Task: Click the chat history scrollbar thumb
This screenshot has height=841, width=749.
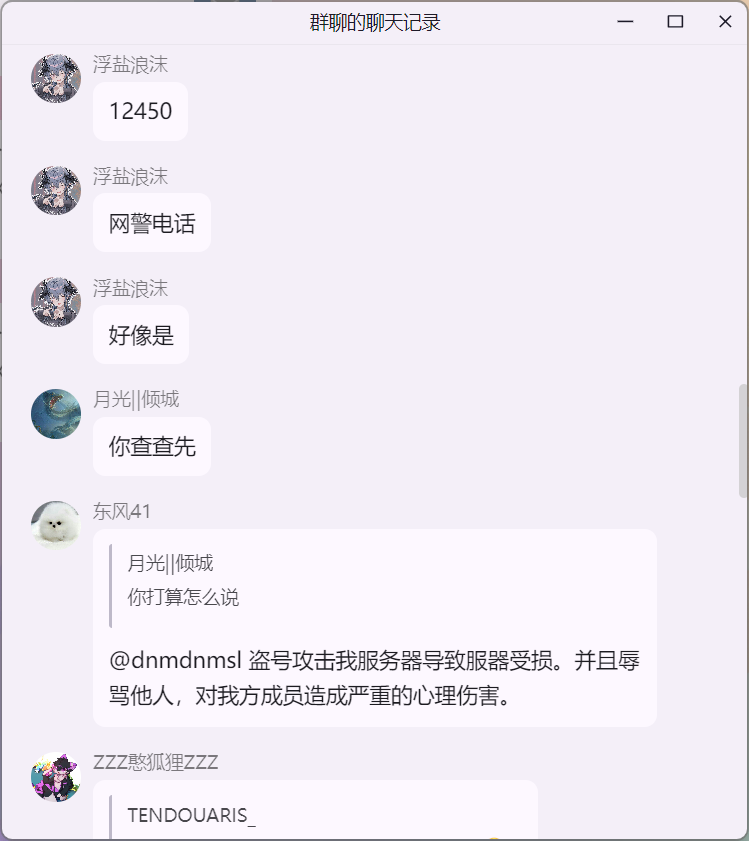Action: coord(742,440)
